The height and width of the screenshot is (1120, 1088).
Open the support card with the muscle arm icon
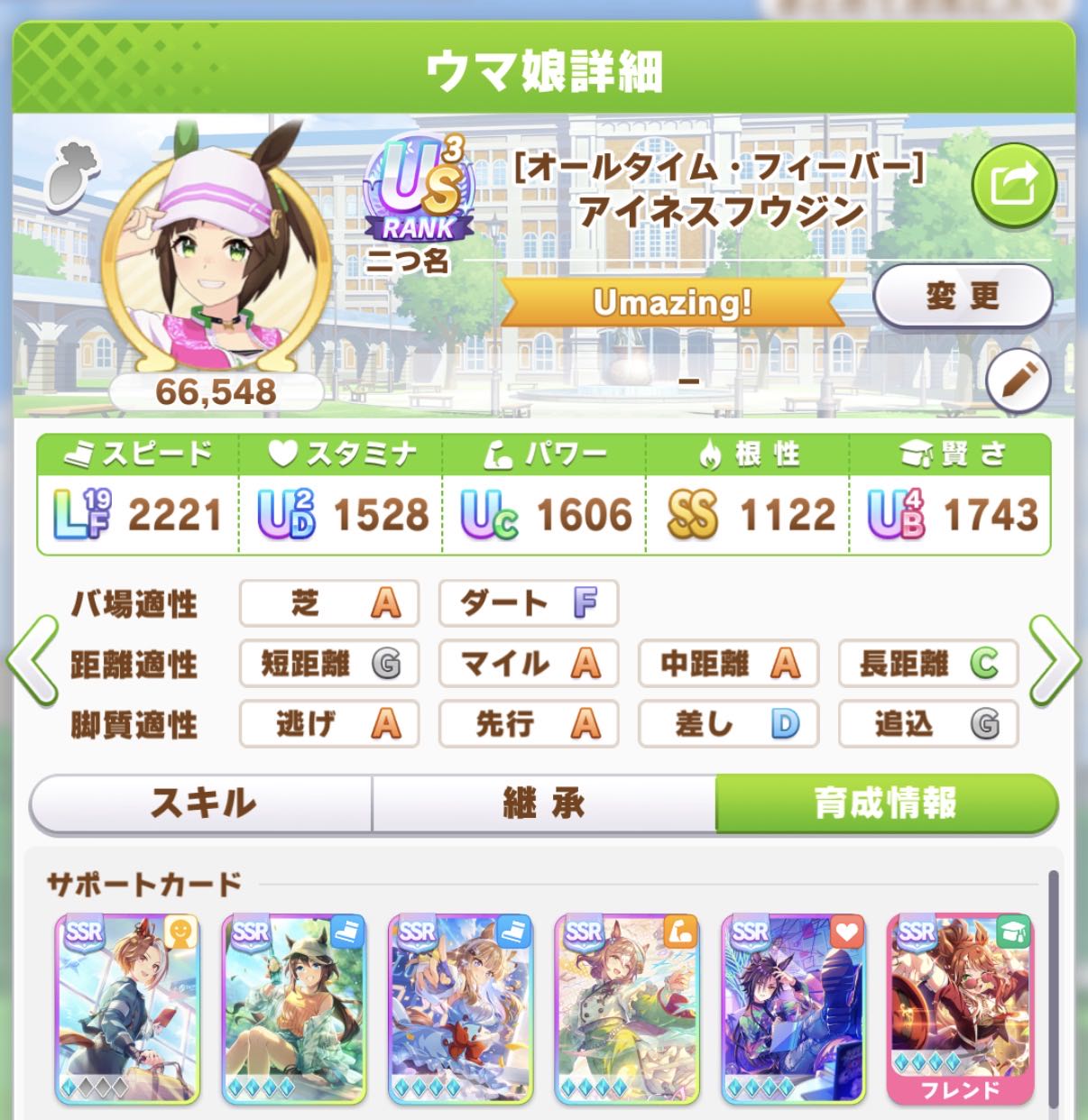(627, 1008)
